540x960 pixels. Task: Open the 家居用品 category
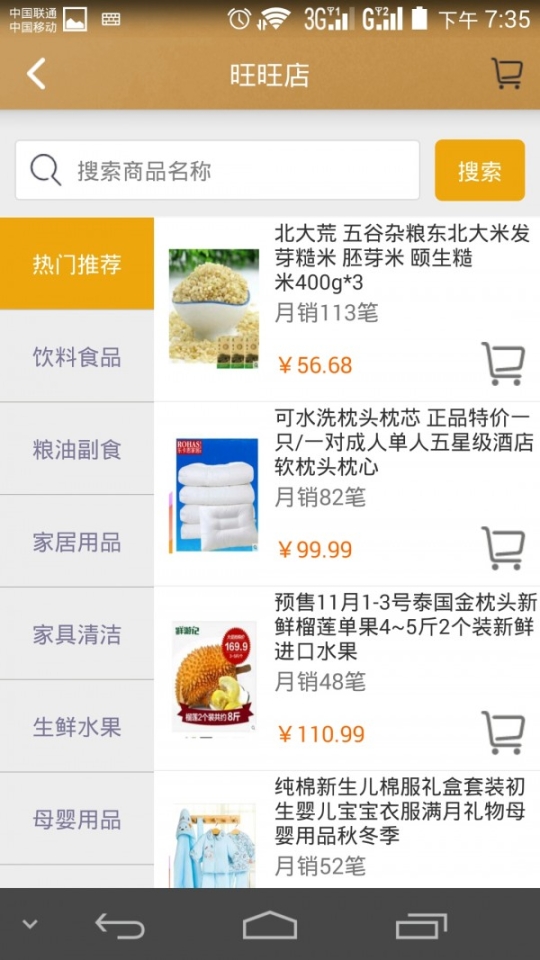77,541
